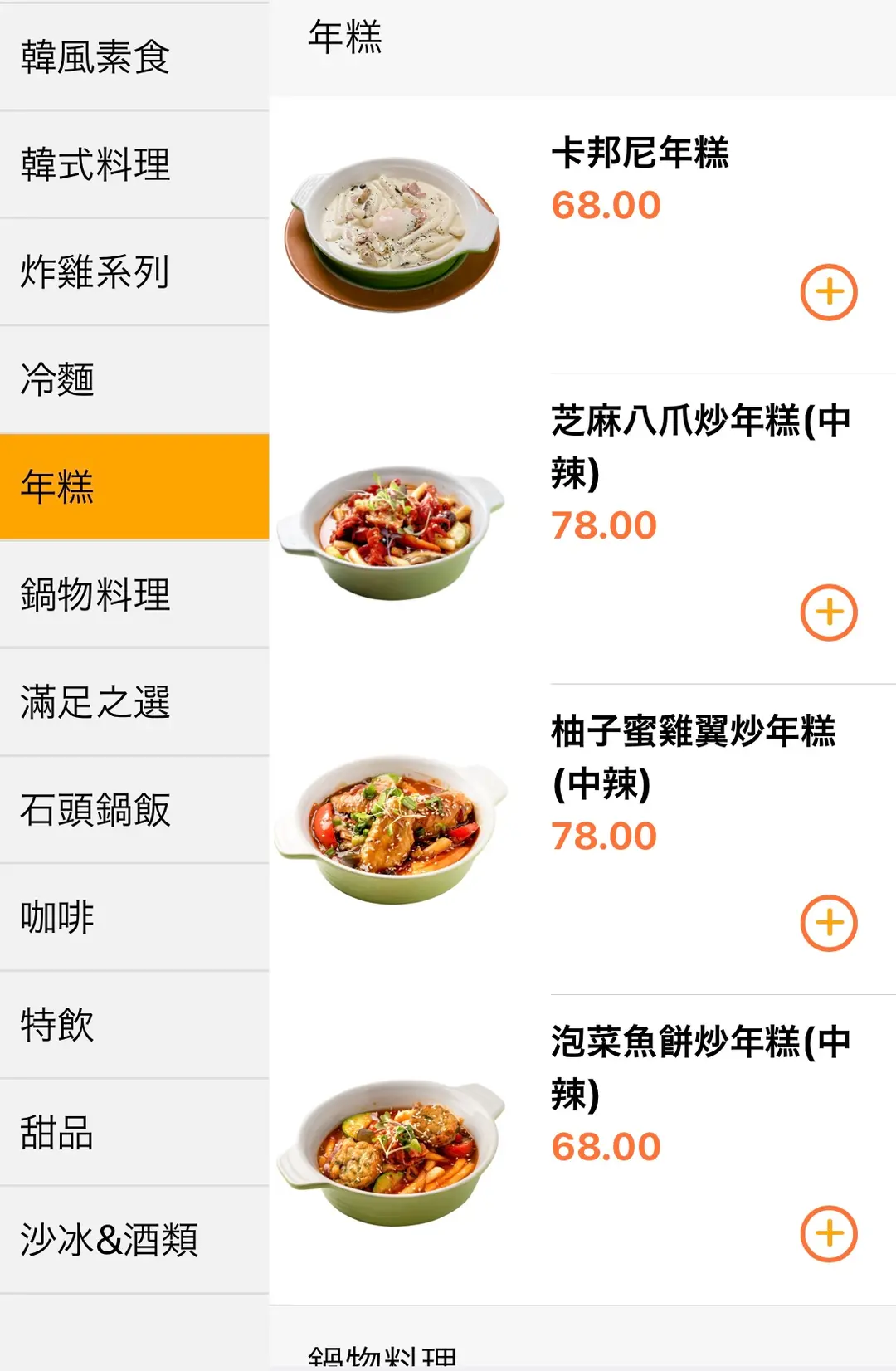View the 特飲 category
The height and width of the screenshot is (1371, 896).
click(x=134, y=1024)
